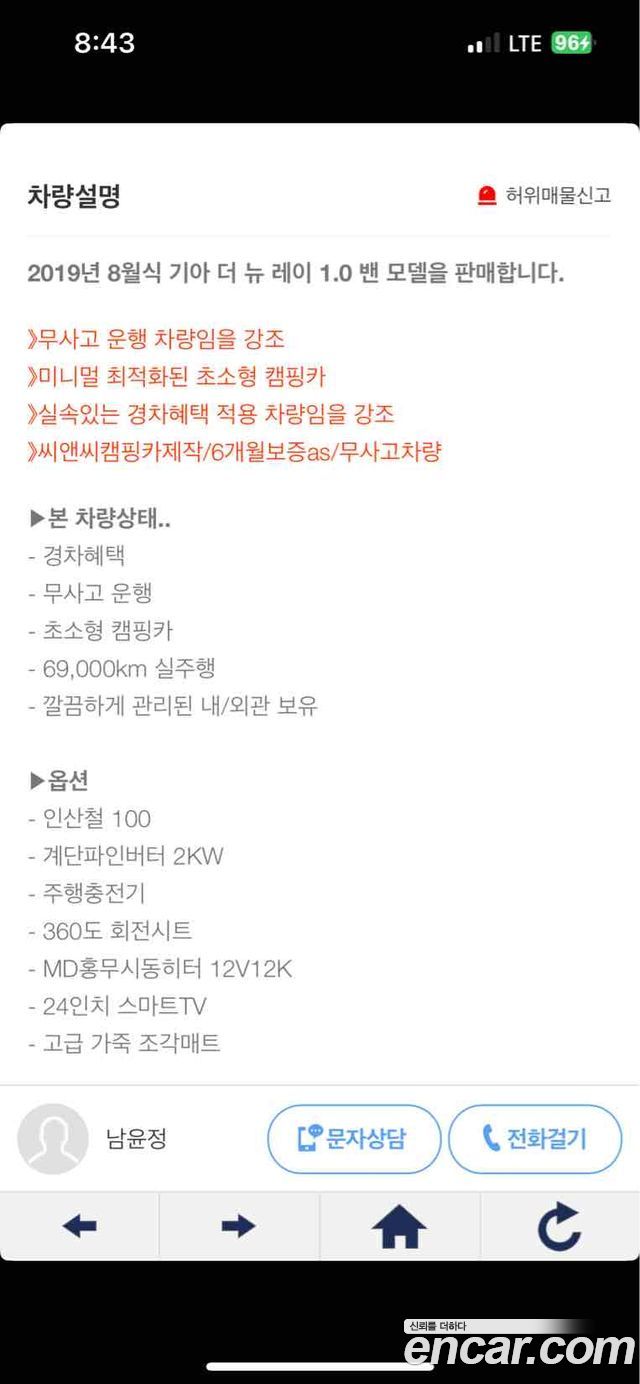Call the seller with 전화걸기

coord(535,1138)
